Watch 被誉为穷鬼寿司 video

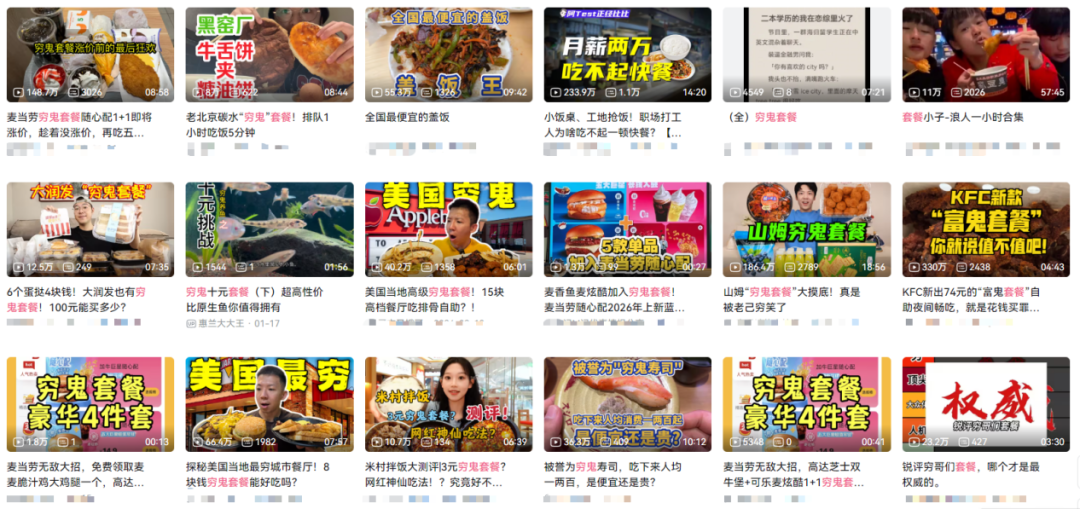pos(627,404)
